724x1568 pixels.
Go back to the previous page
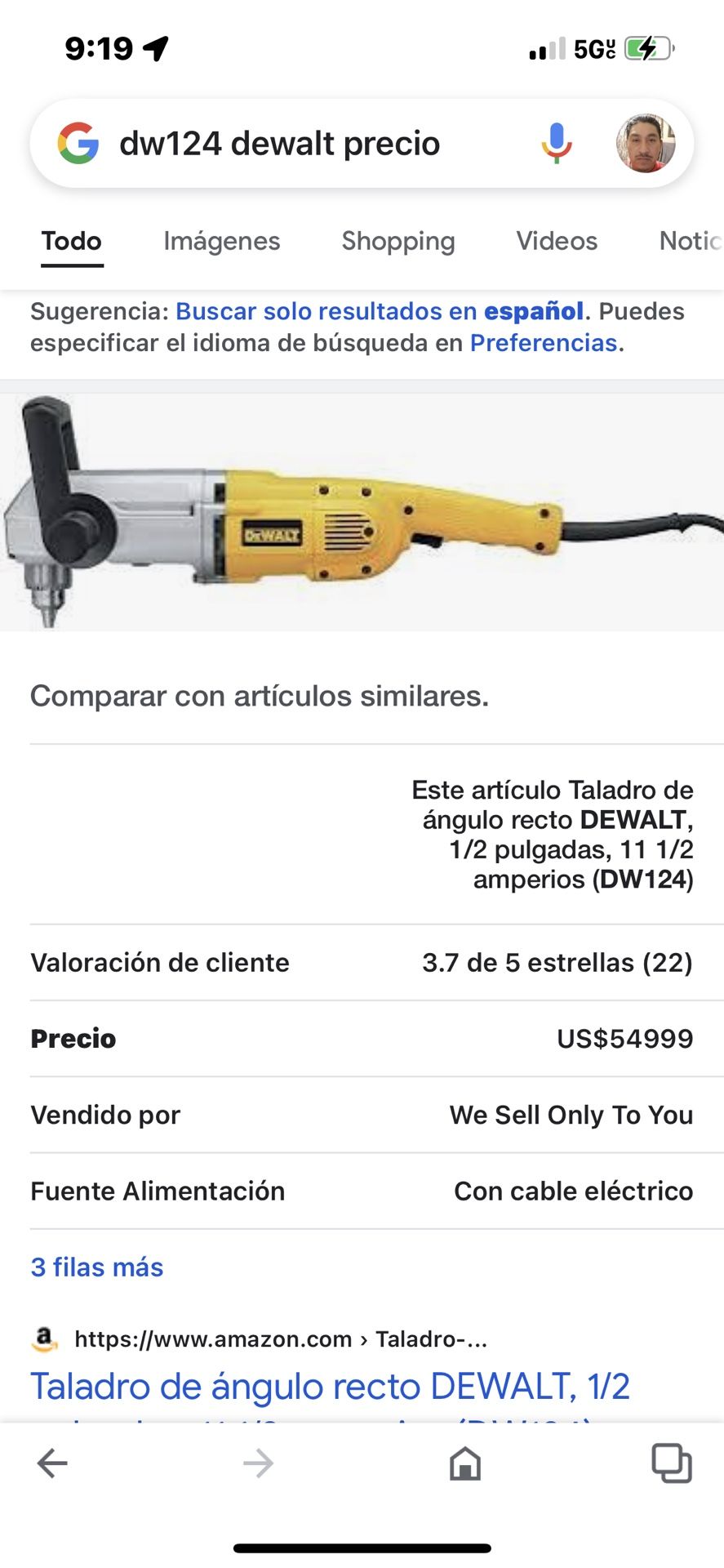click(52, 1463)
